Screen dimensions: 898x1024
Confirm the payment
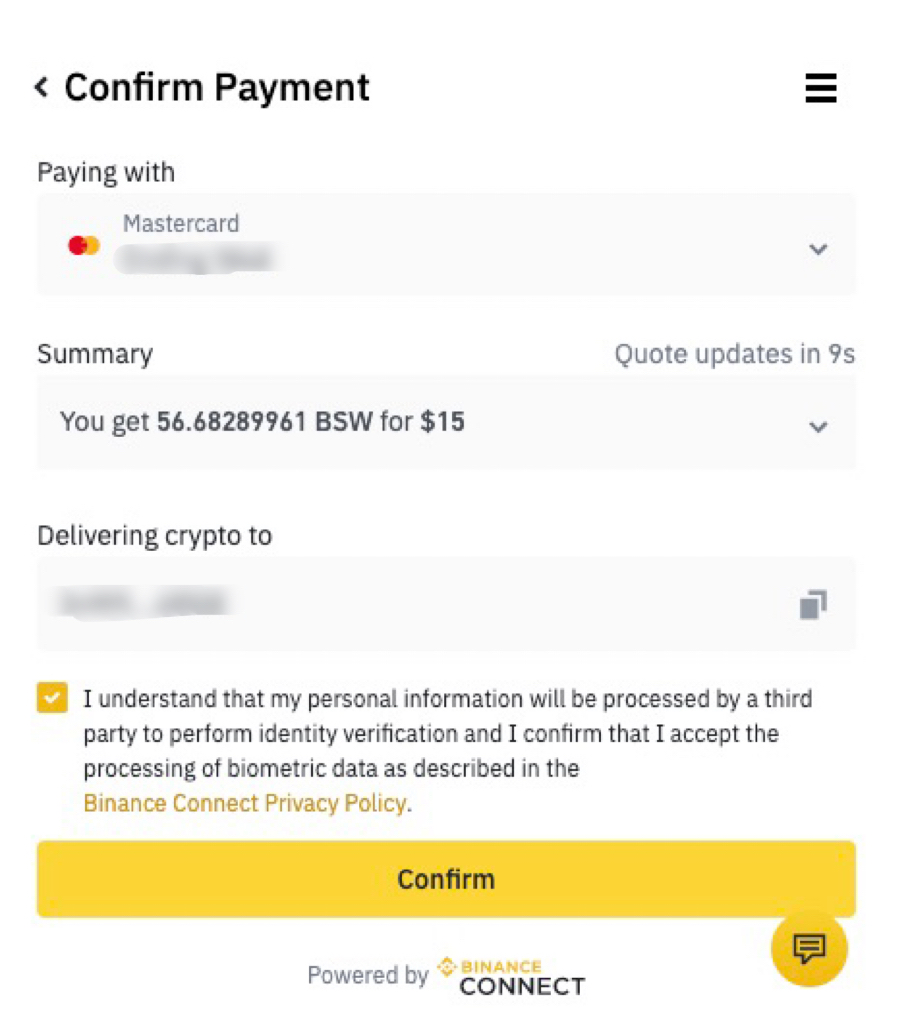[446, 879]
